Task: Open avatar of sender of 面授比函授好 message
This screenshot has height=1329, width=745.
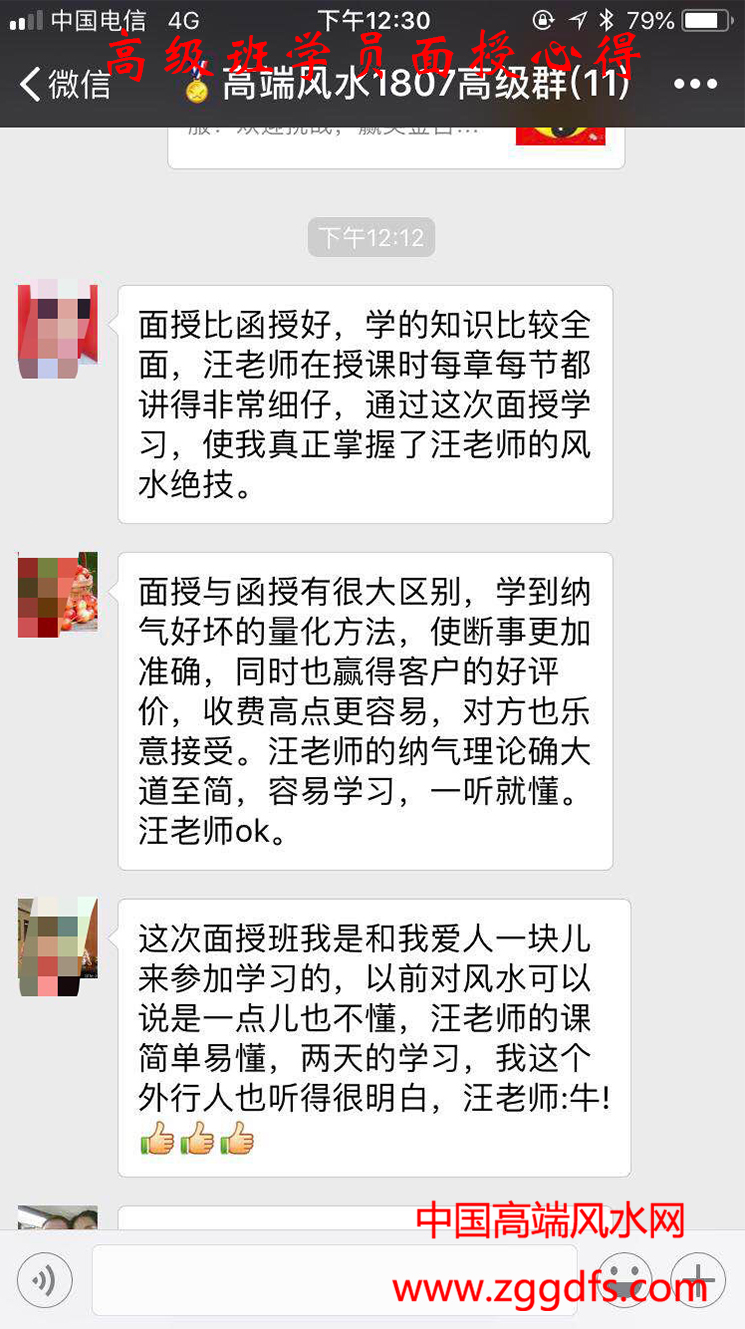Action: 58,330
